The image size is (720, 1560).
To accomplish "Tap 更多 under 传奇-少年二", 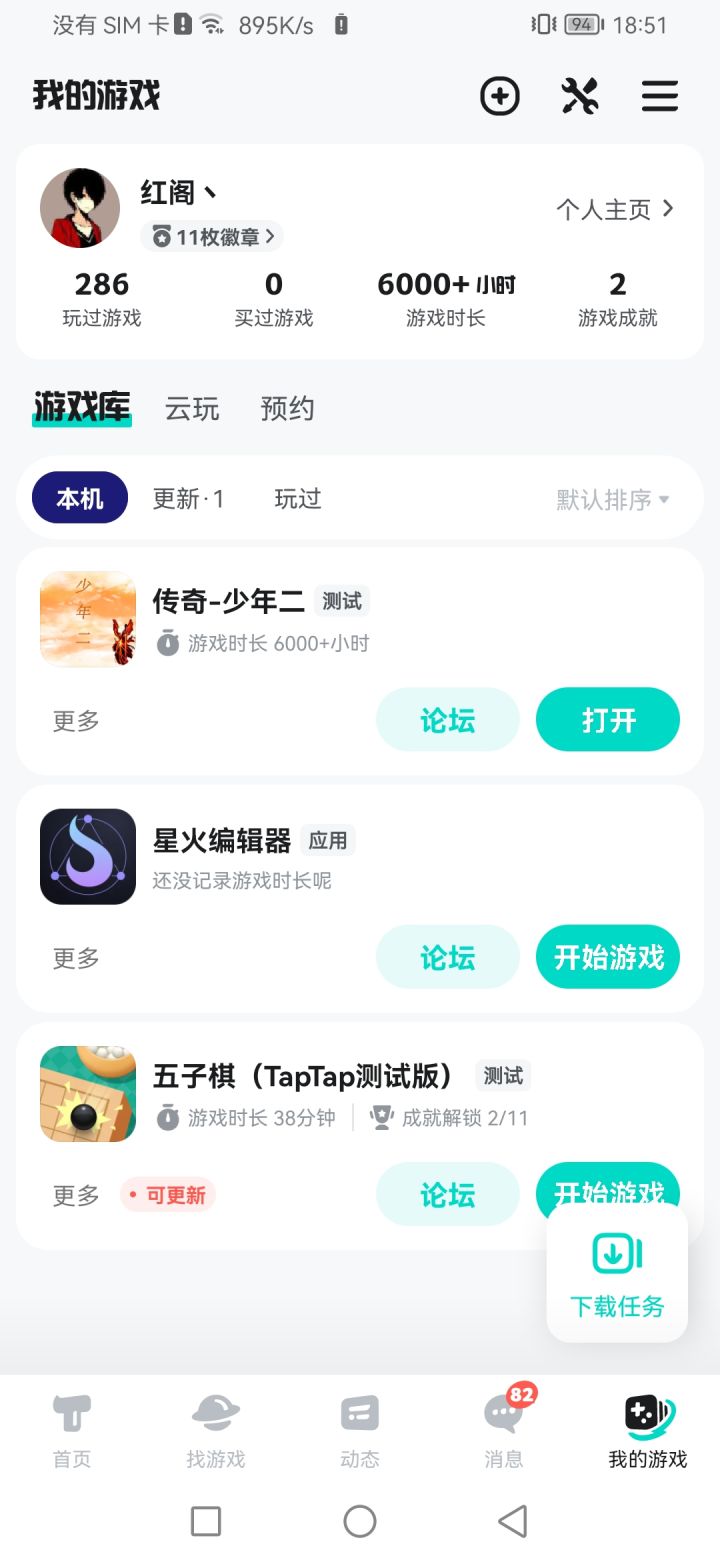I will pyautogui.click(x=76, y=720).
